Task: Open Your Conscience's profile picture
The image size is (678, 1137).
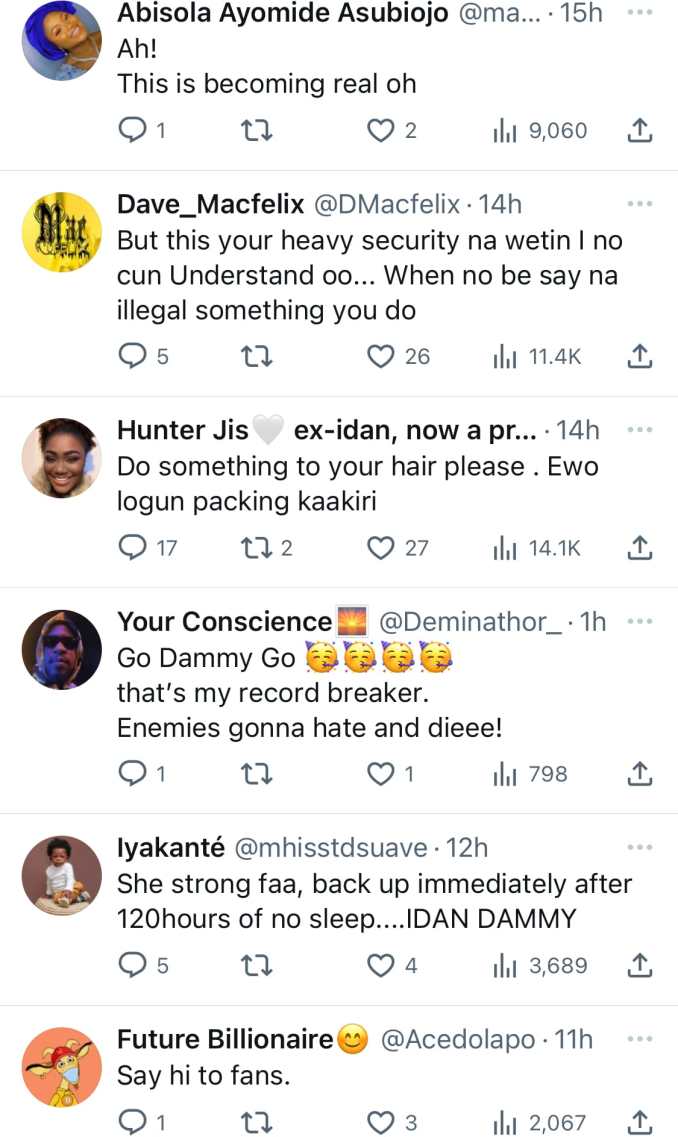Action: tap(62, 650)
